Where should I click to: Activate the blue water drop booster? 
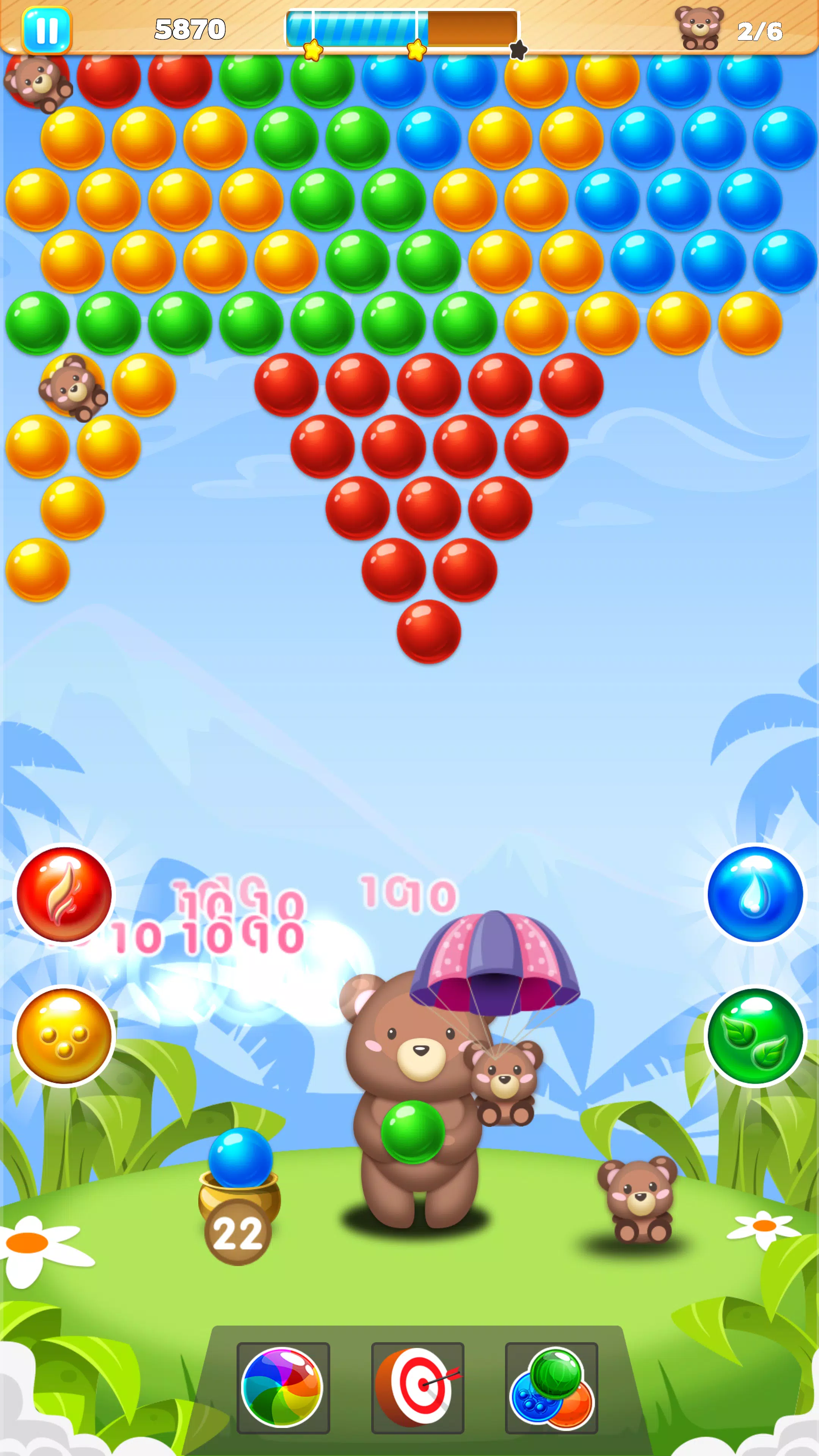(755, 894)
